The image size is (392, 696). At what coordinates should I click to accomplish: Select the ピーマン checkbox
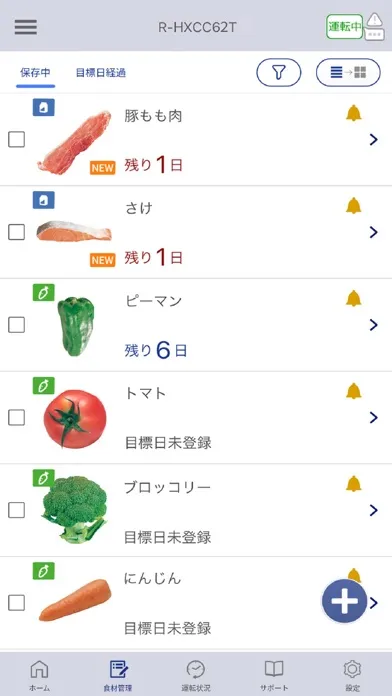[16, 325]
